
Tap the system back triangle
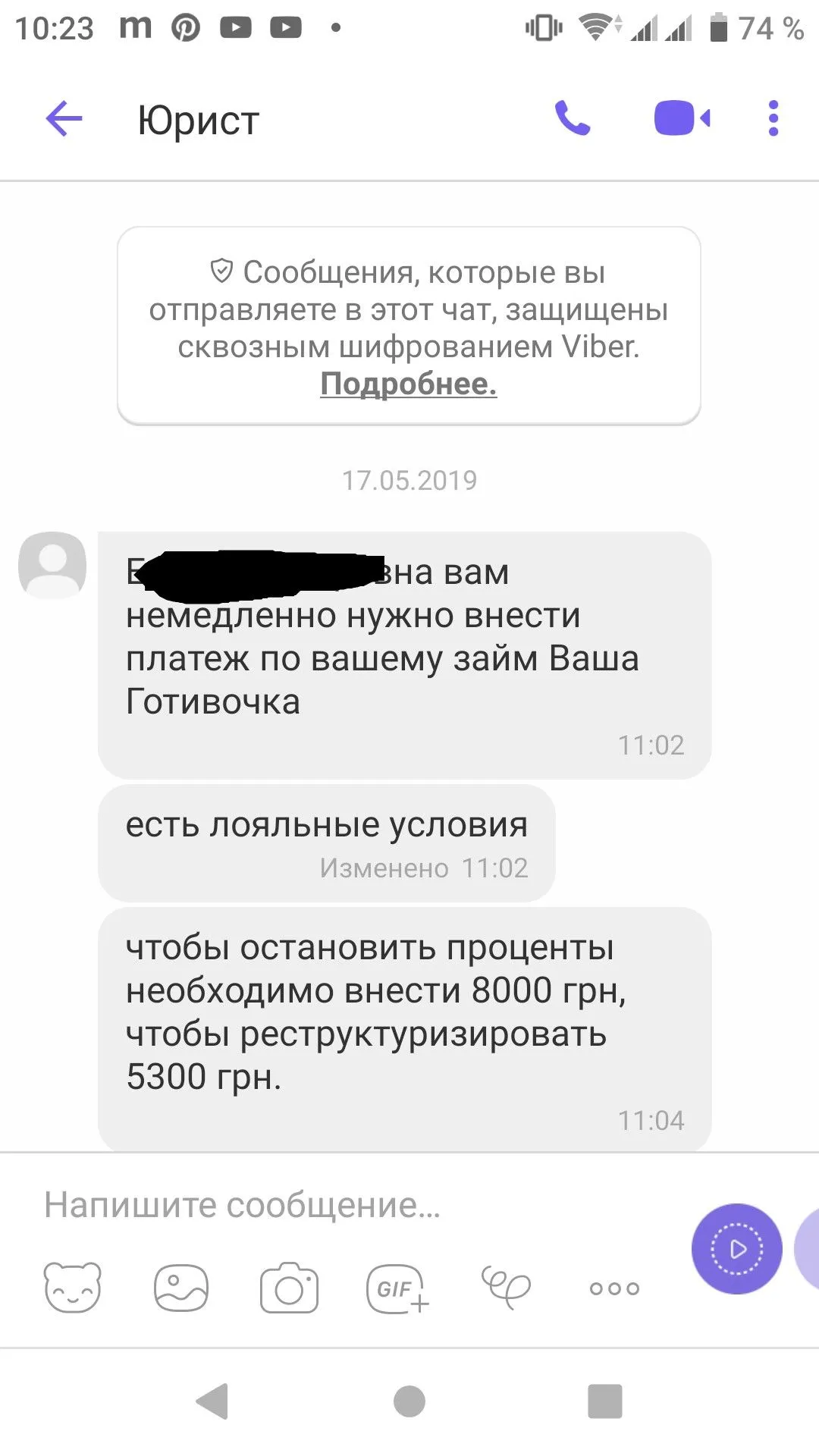pos(212,1401)
